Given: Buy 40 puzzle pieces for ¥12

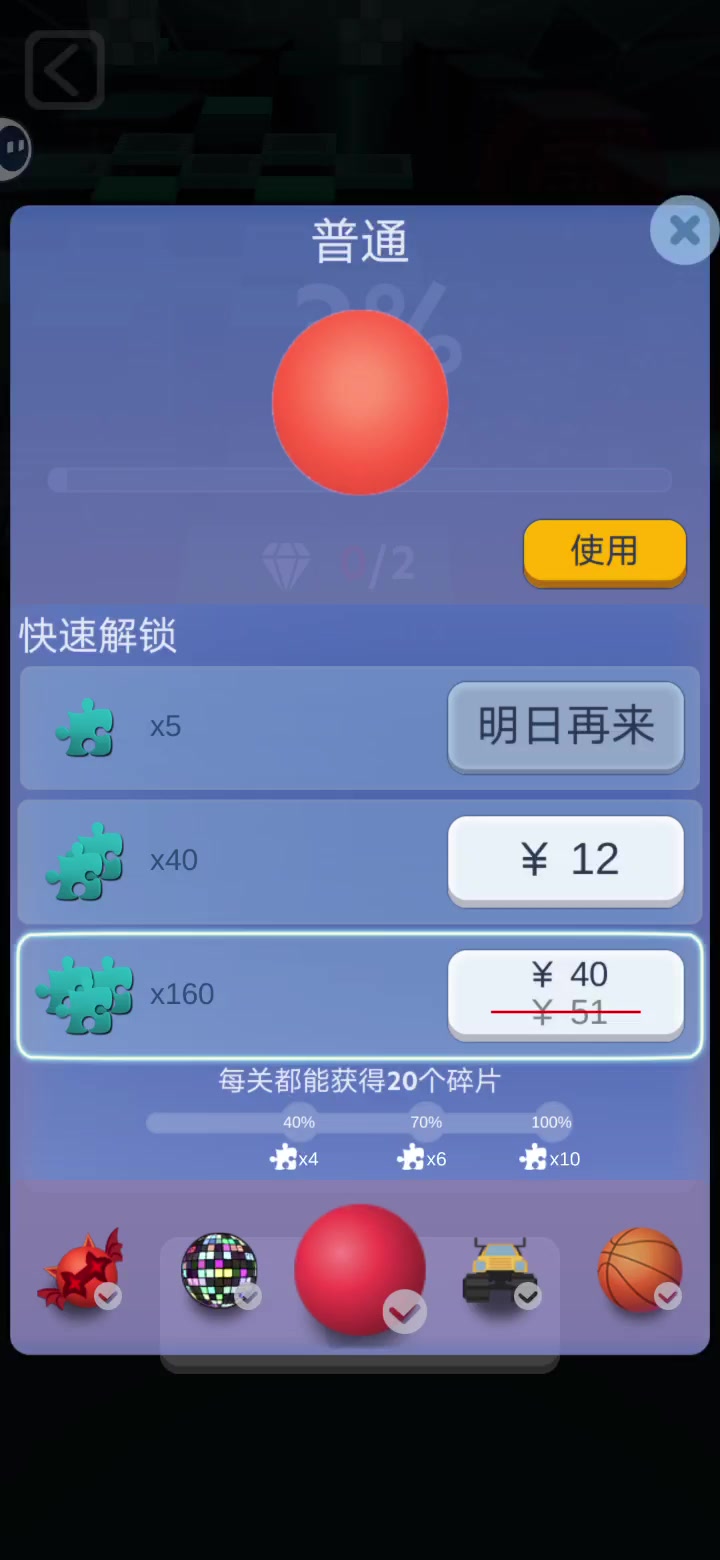Looking at the screenshot, I should click(566, 860).
